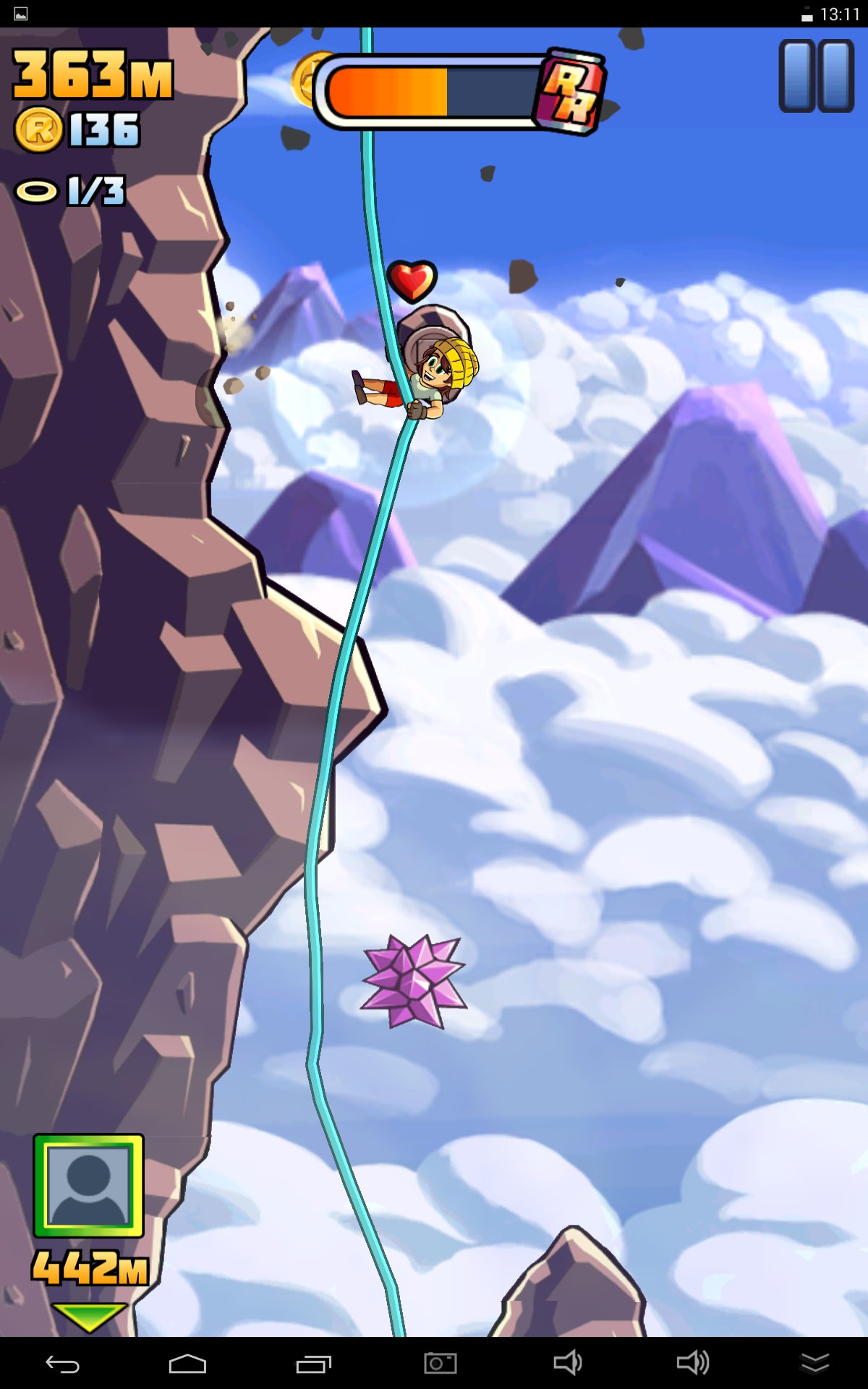Raise the volume
The width and height of the screenshot is (868, 1389).
[692, 1363]
